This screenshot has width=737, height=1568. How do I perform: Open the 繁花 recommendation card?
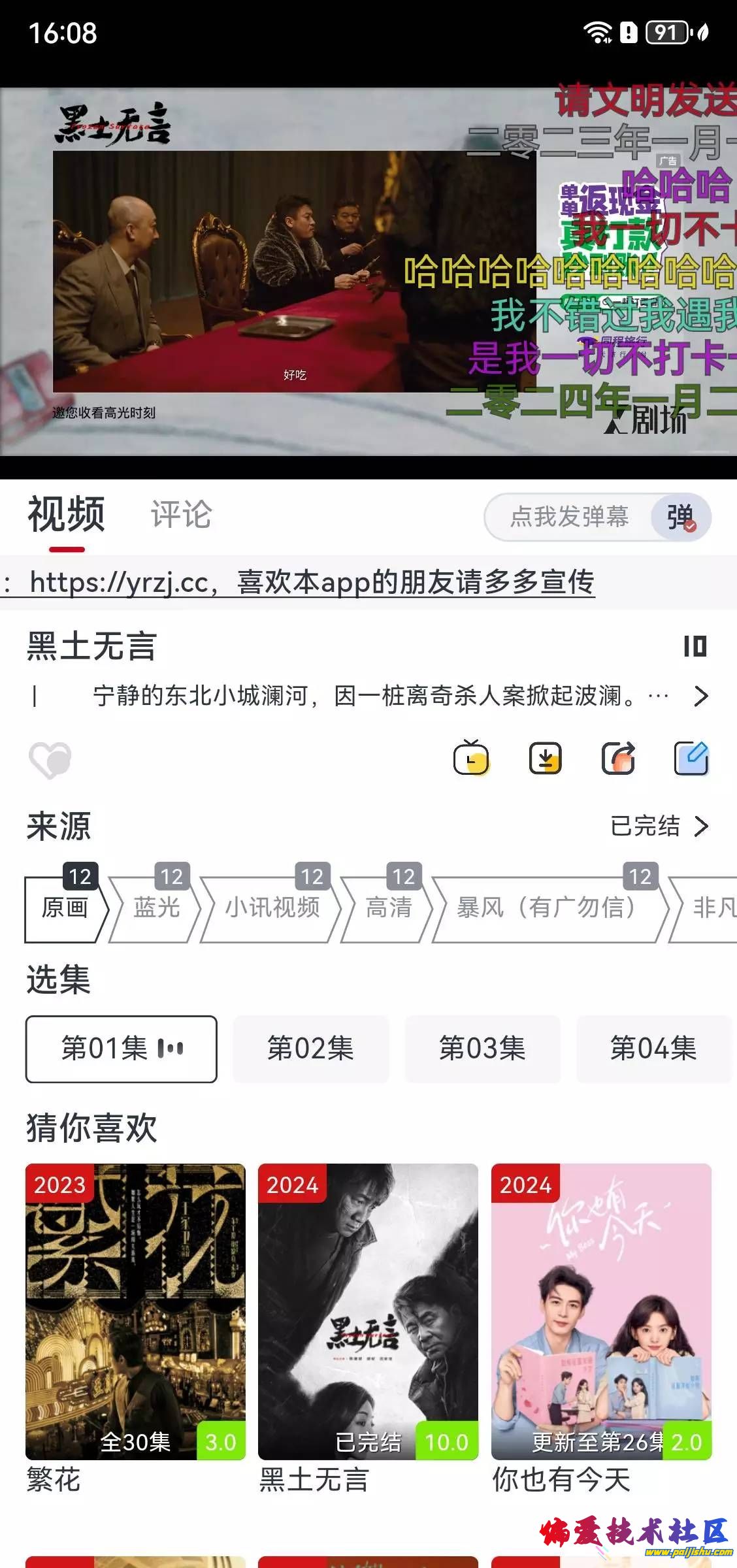click(x=135, y=1313)
